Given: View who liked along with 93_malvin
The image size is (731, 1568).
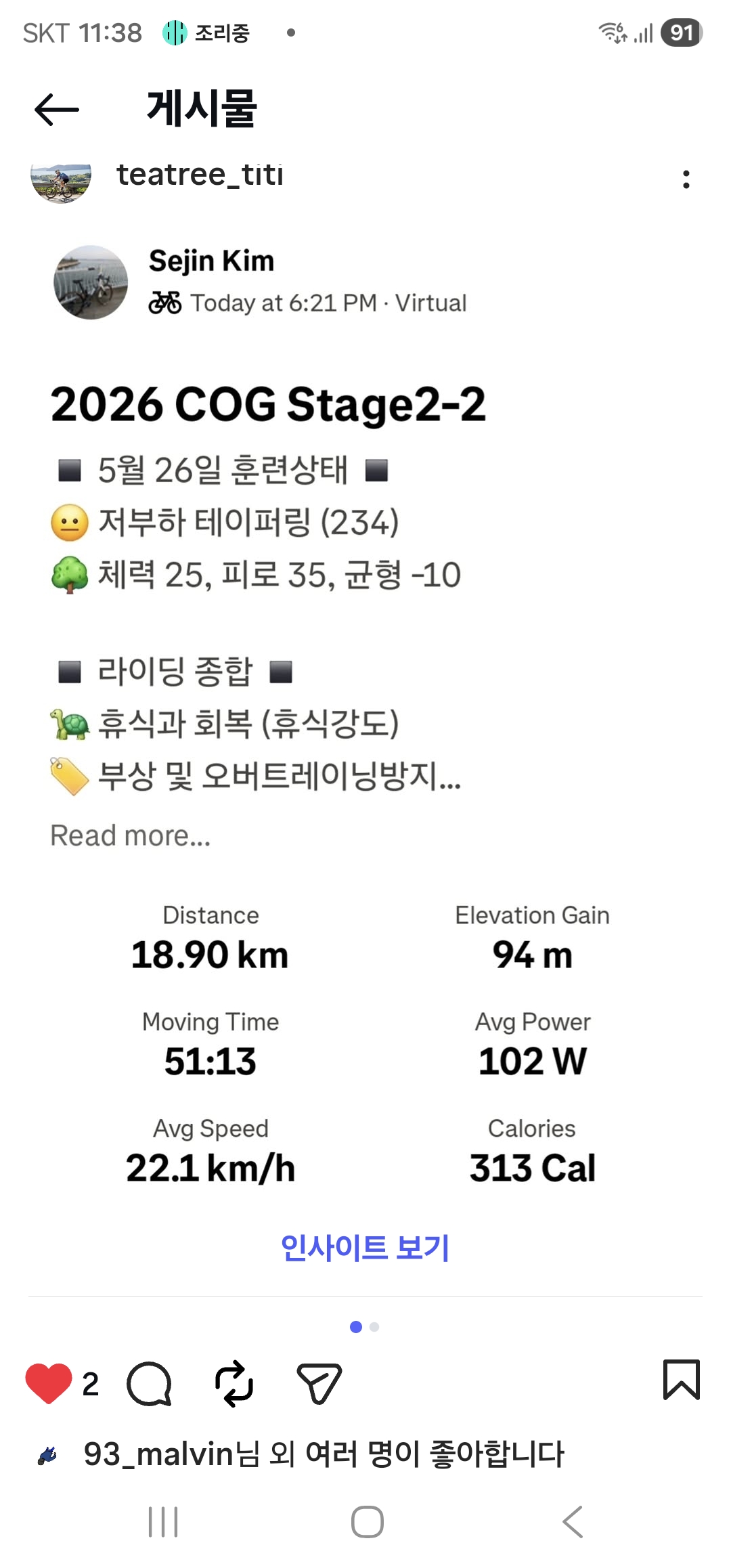Looking at the screenshot, I should click(x=324, y=1454).
